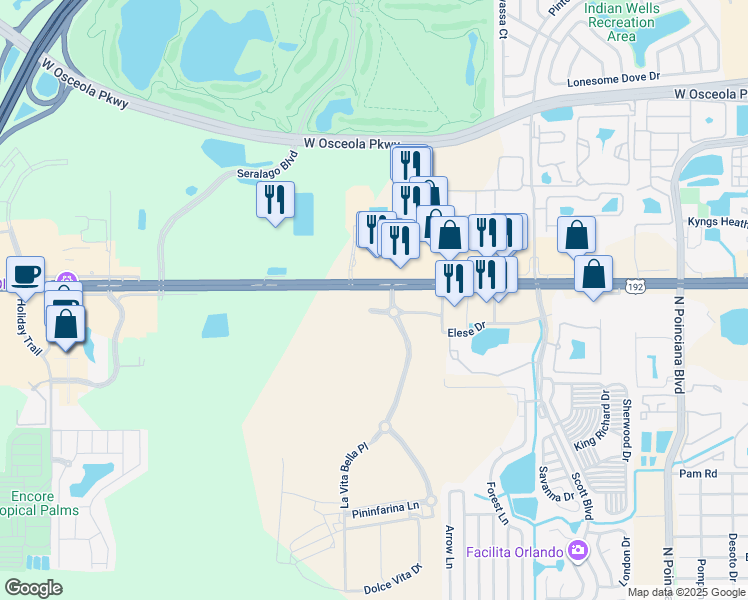748x600 pixels.
Task: Open the Facilita Orlando lodging pin
Action: [577, 550]
